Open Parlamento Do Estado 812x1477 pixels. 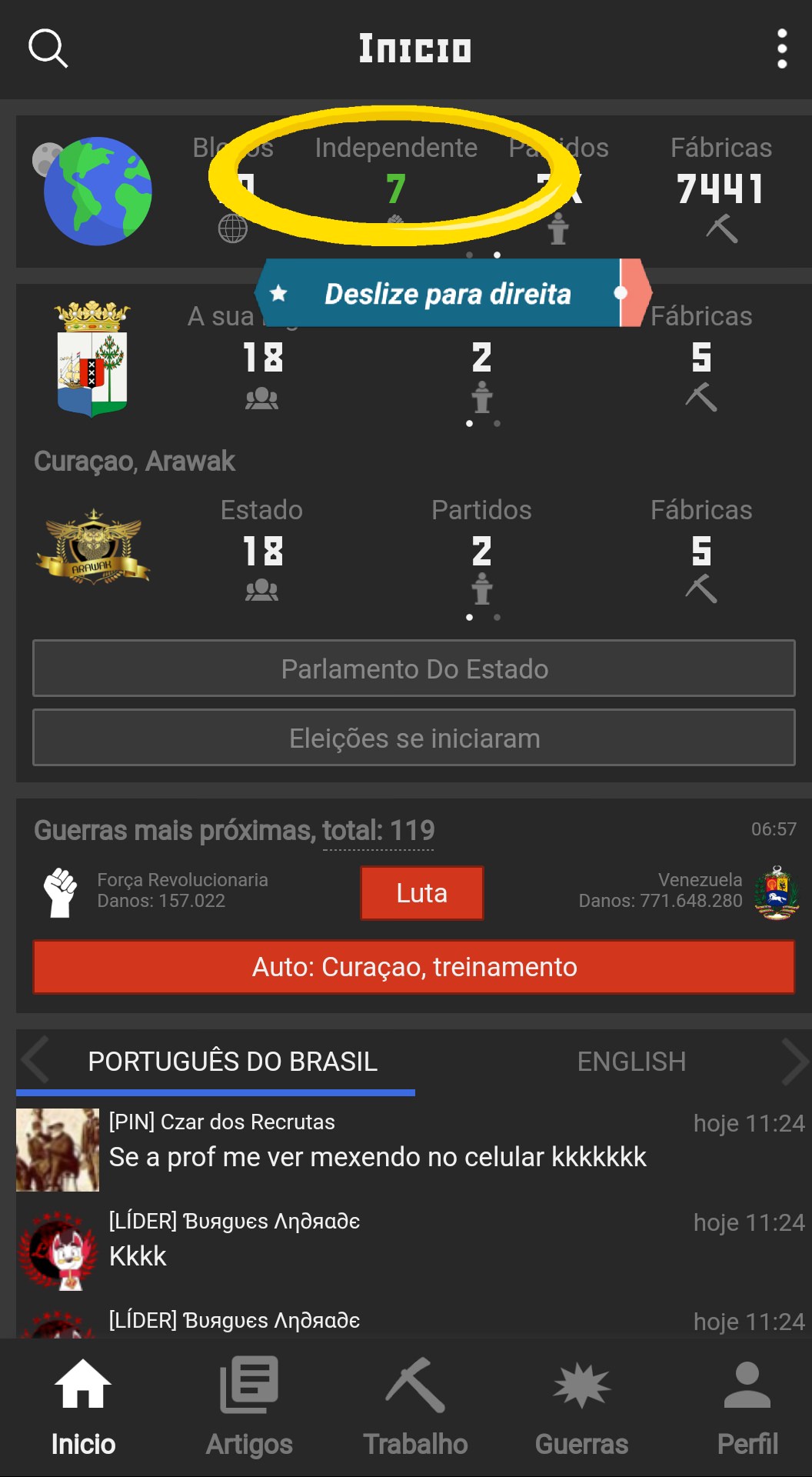pos(414,668)
